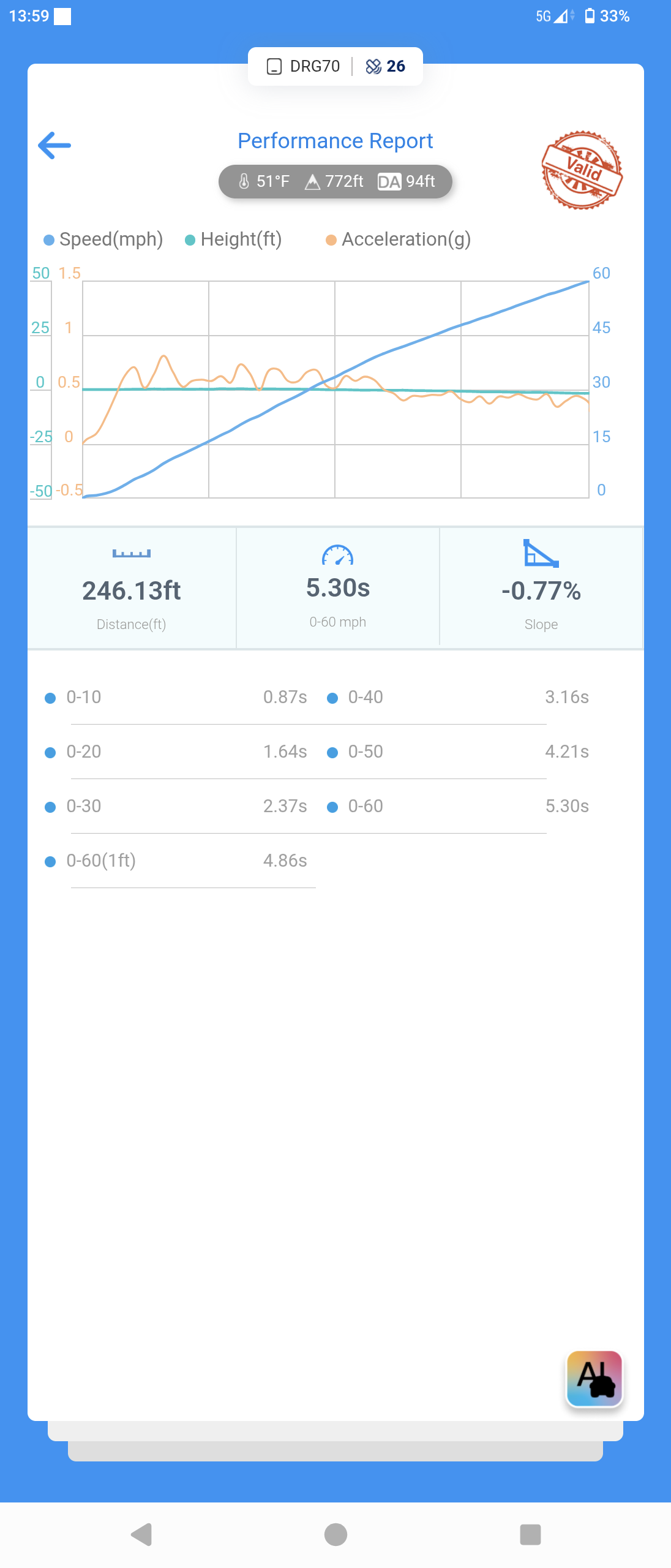Toggle the Speed(mph) chart series
Image resolution: width=671 pixels, height=1568 pixels.
pos(103,239)
